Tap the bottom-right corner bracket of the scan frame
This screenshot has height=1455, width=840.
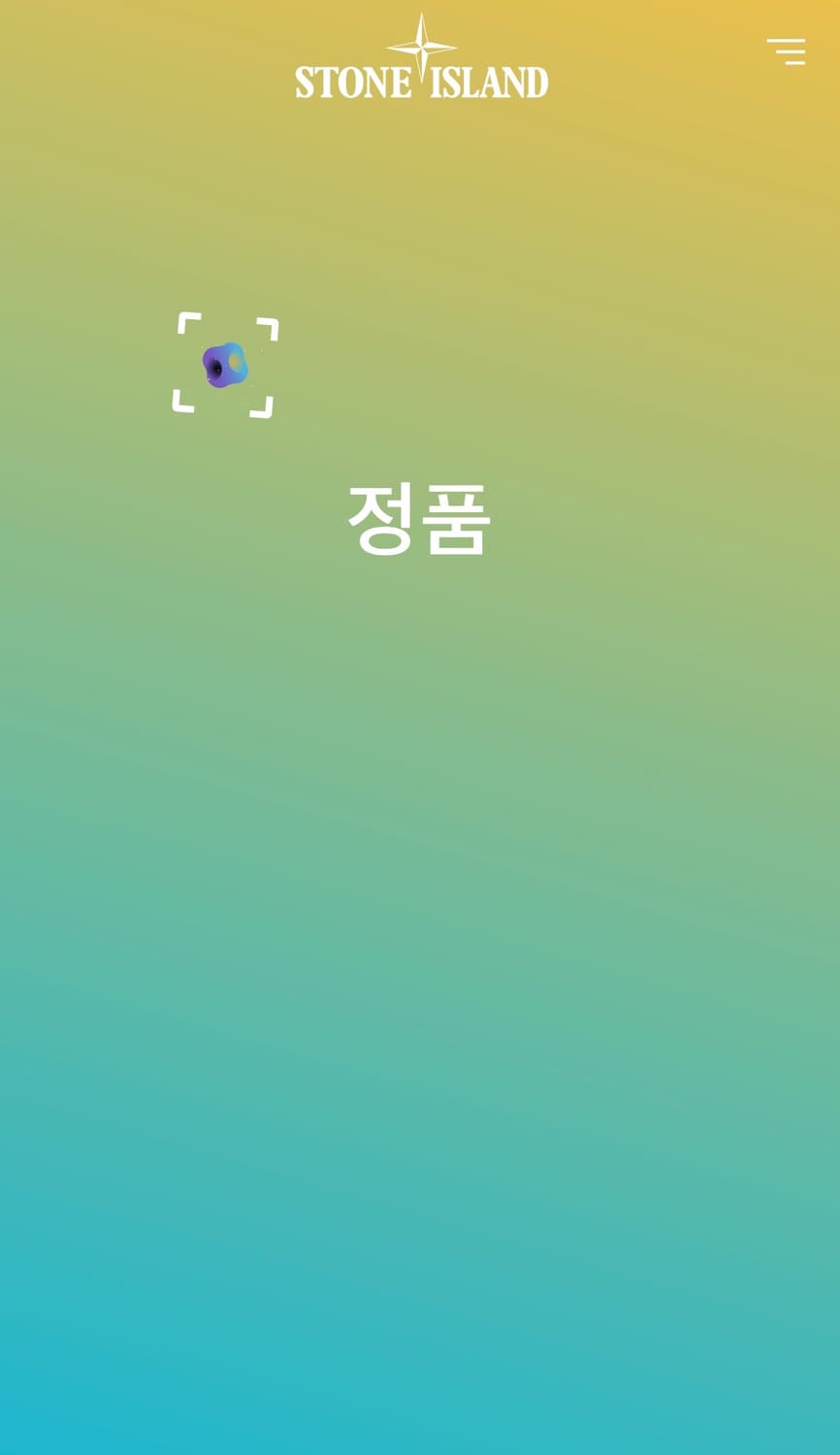tap(266, 405)
